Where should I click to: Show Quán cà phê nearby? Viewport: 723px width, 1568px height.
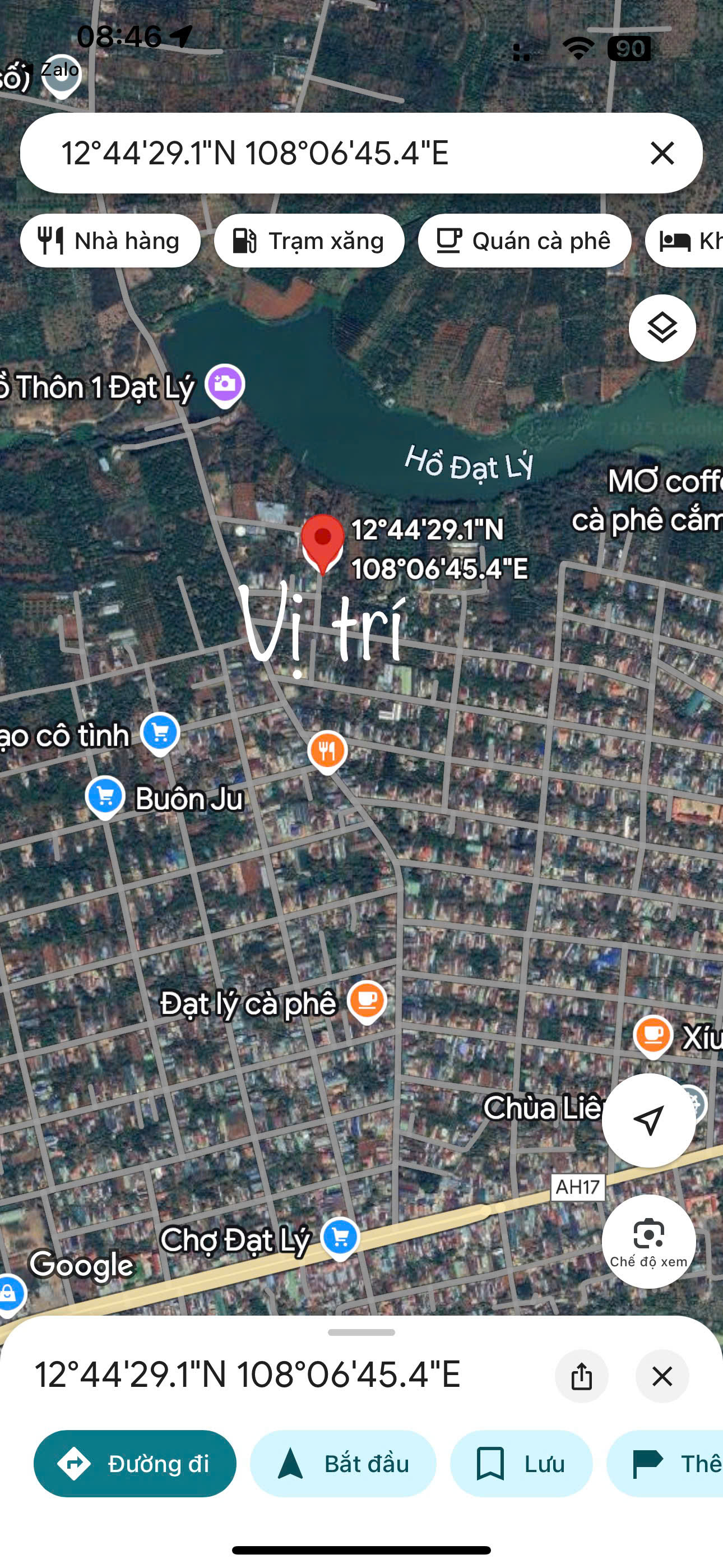tap(523, 241)
